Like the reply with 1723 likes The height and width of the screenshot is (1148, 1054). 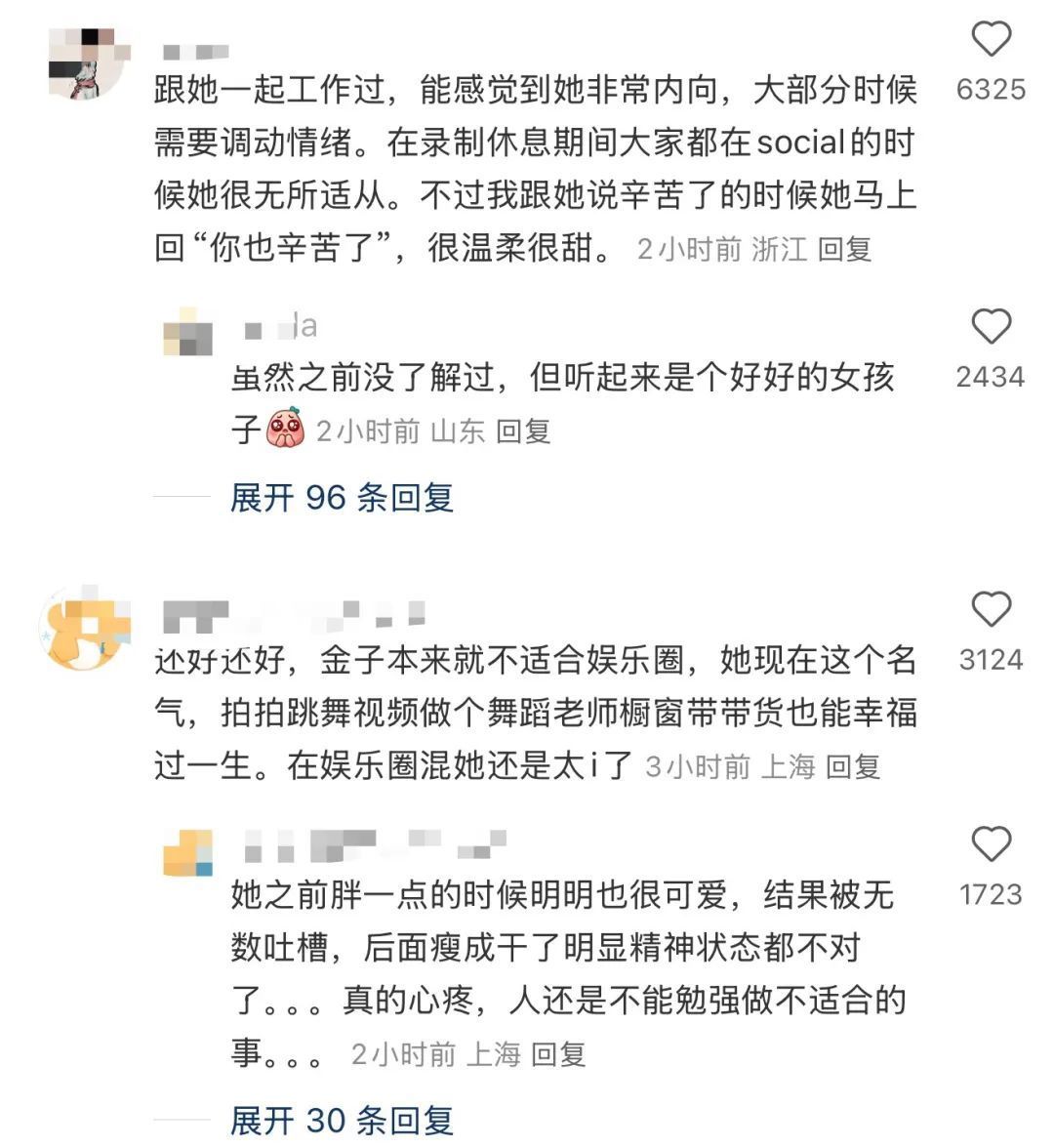tap(991, 844)
